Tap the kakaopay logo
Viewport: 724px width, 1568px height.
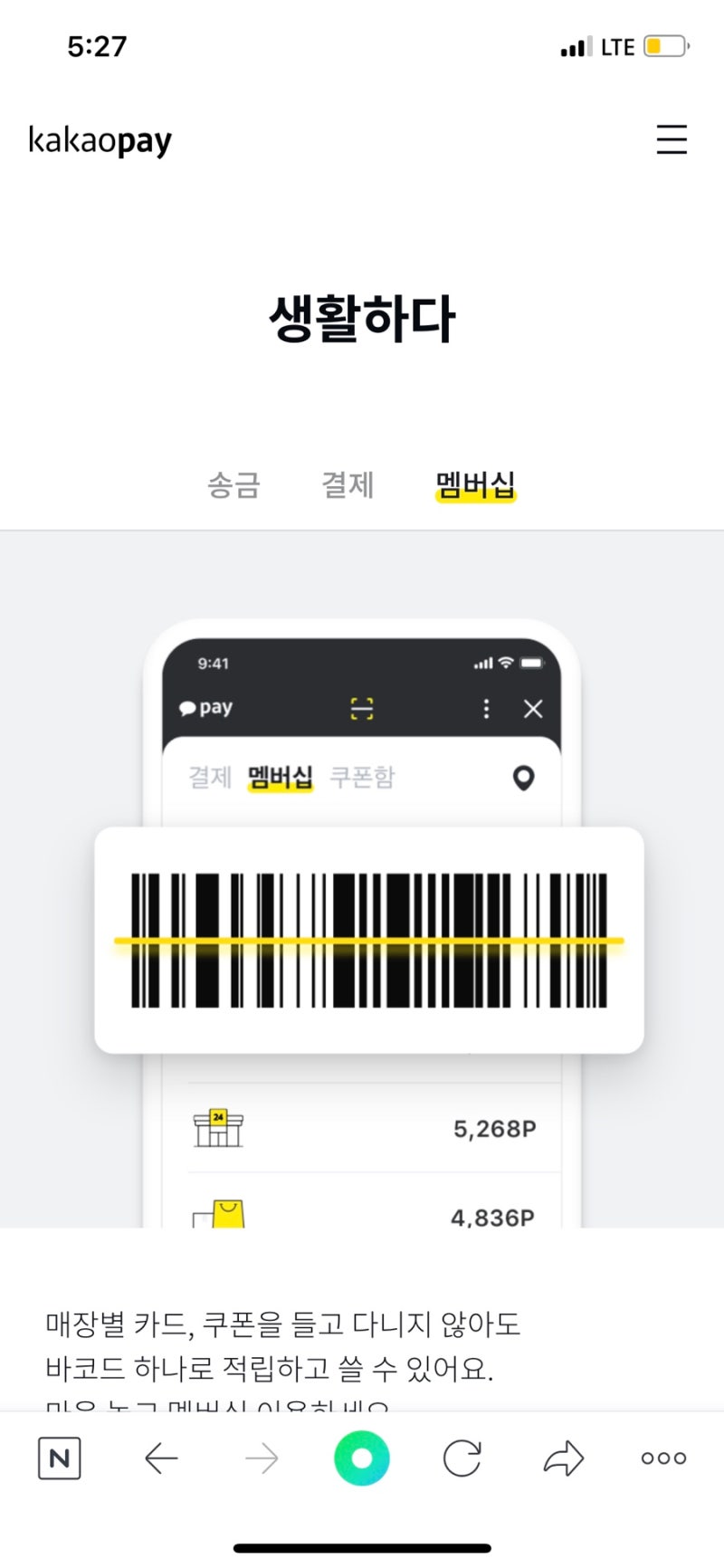(100, 139)
